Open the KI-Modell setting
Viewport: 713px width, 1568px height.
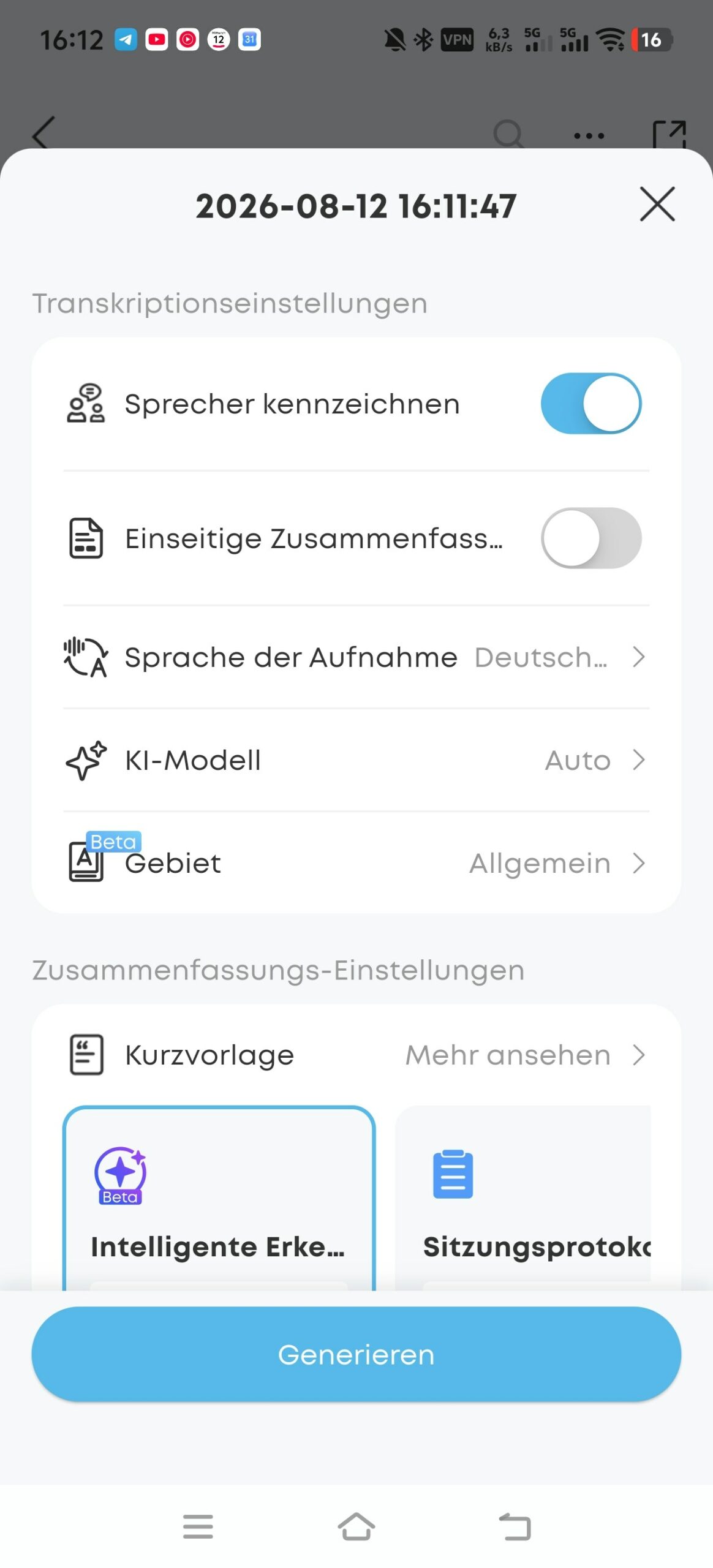pyautogui.click(x=356, y=760)
